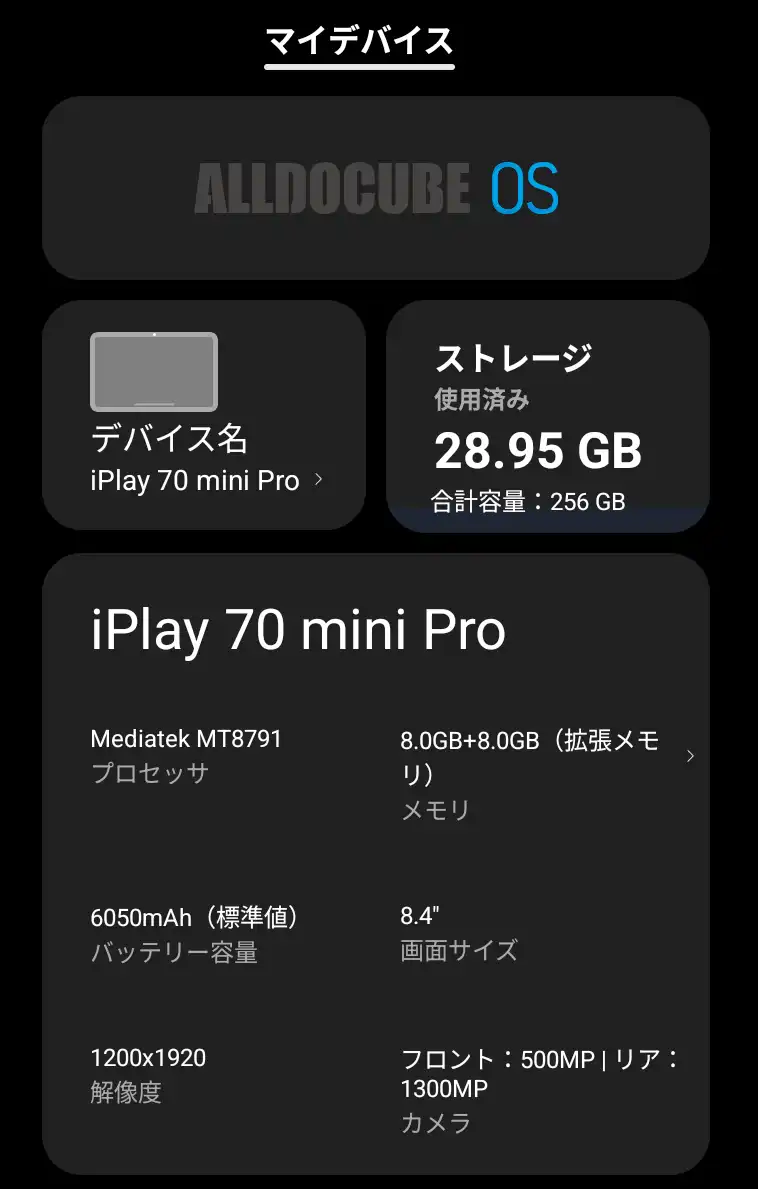Select the マイデバイス page title
The image size is (758, 1189).
pyautogui.click(x=358, y=43)
